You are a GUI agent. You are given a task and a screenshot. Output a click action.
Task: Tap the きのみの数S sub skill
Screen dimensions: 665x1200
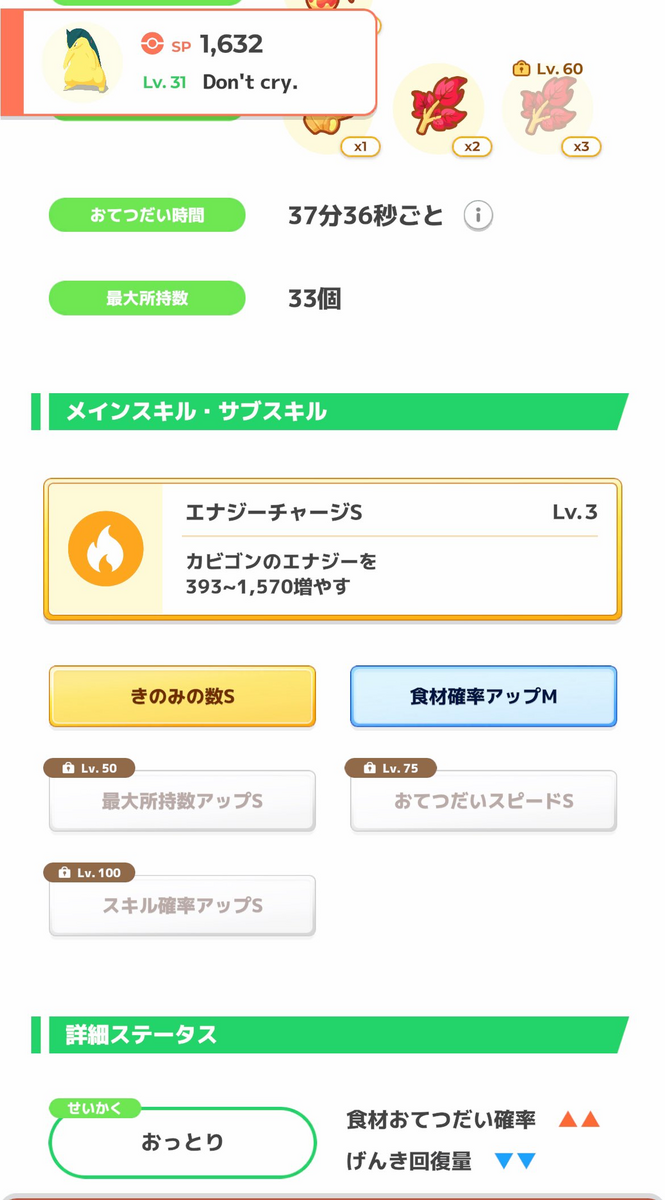(182, 696)
